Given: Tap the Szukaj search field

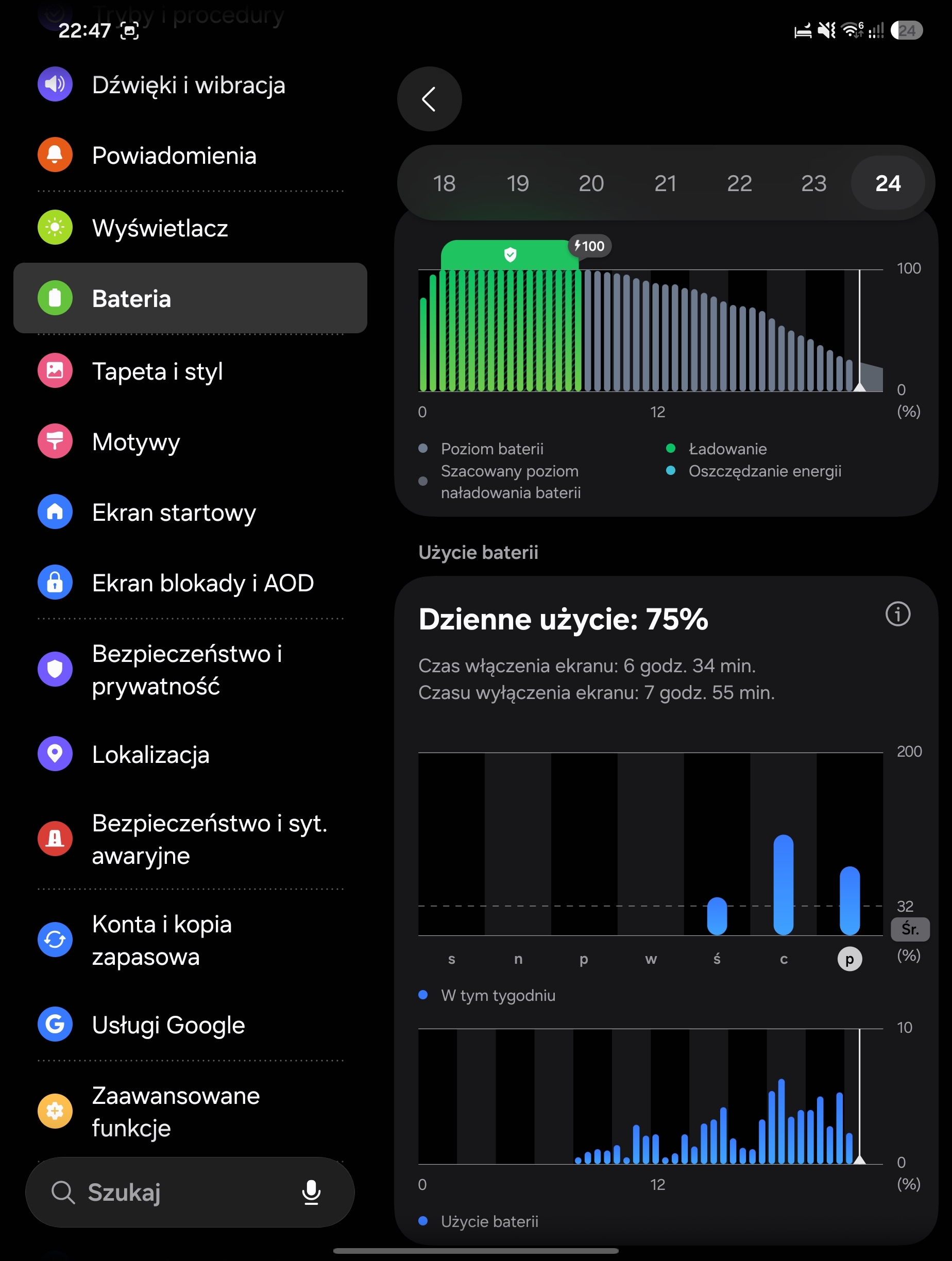Looking at the screenshot, I should [x=191, y=1192].
